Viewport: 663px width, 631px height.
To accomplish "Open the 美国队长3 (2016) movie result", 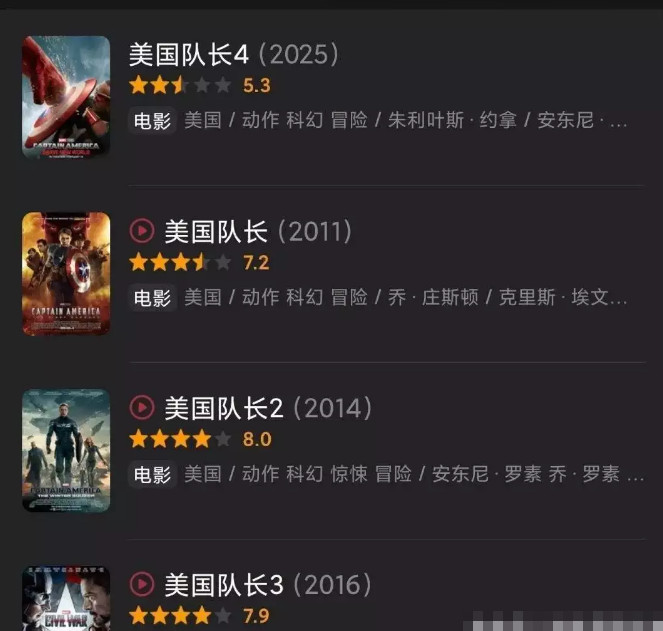I will [x=224, y=584].
